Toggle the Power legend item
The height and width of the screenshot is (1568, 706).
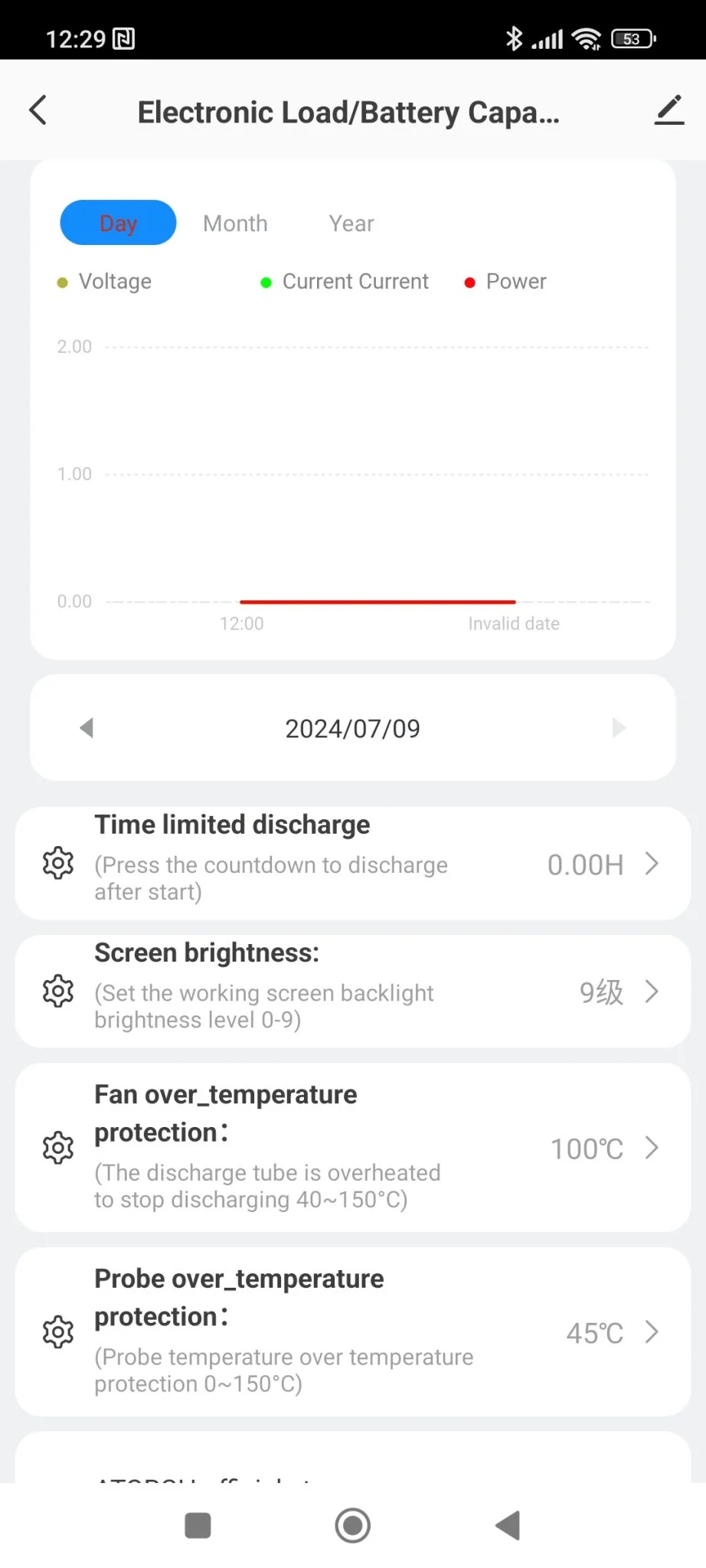(506, 282)
